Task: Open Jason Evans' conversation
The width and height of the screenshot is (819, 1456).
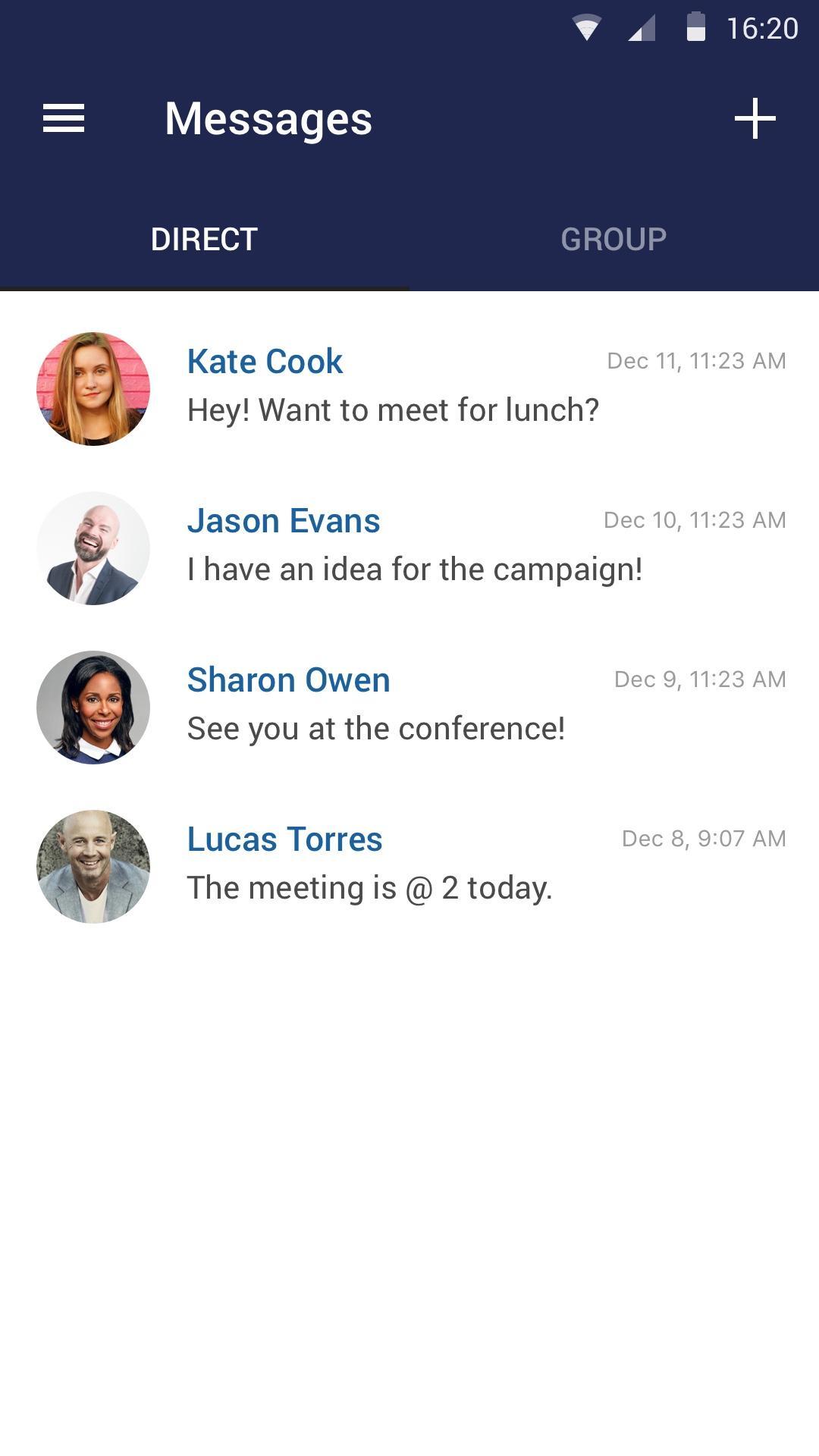Action: click(409, 546)
